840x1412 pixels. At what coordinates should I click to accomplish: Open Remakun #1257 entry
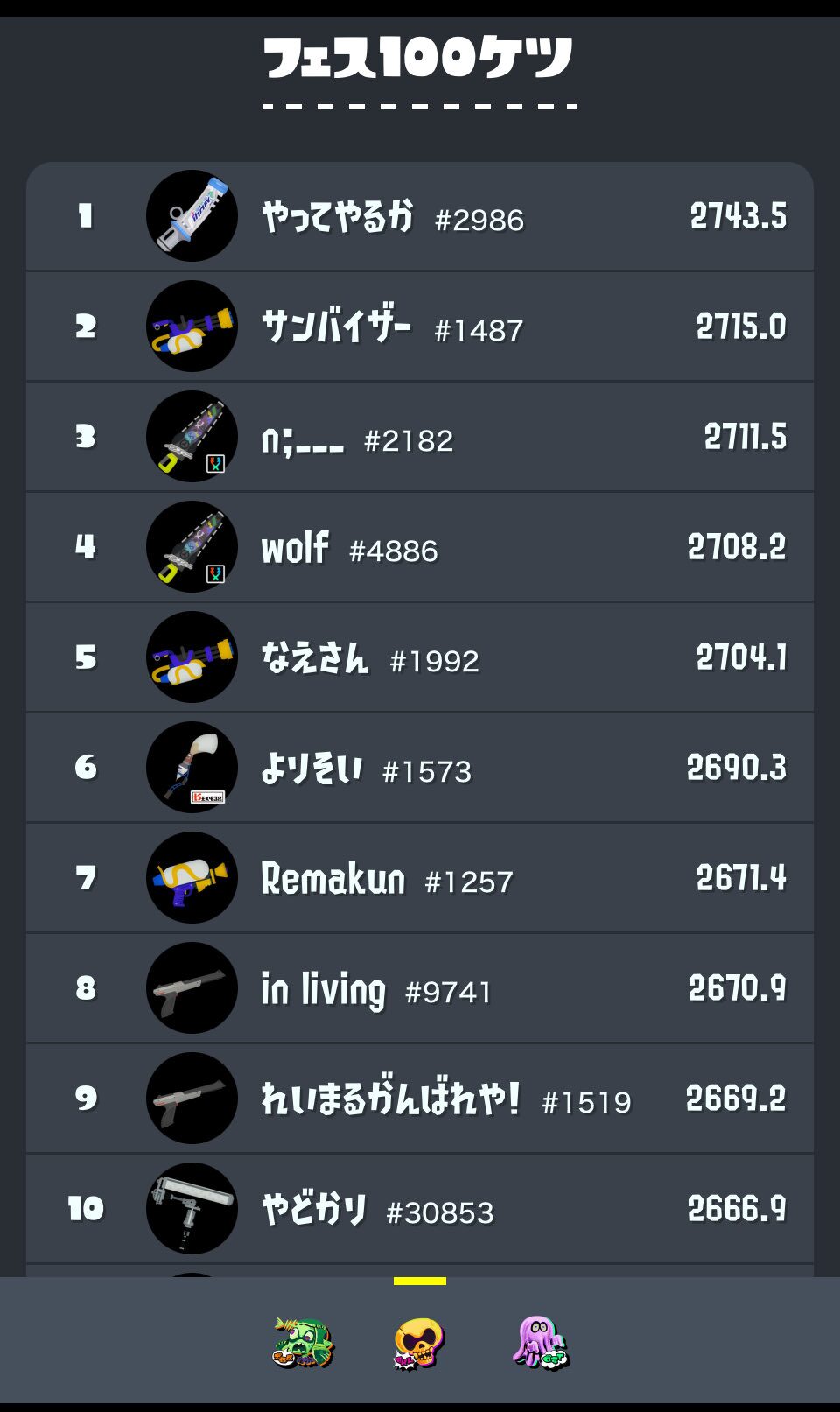(420, 878)
